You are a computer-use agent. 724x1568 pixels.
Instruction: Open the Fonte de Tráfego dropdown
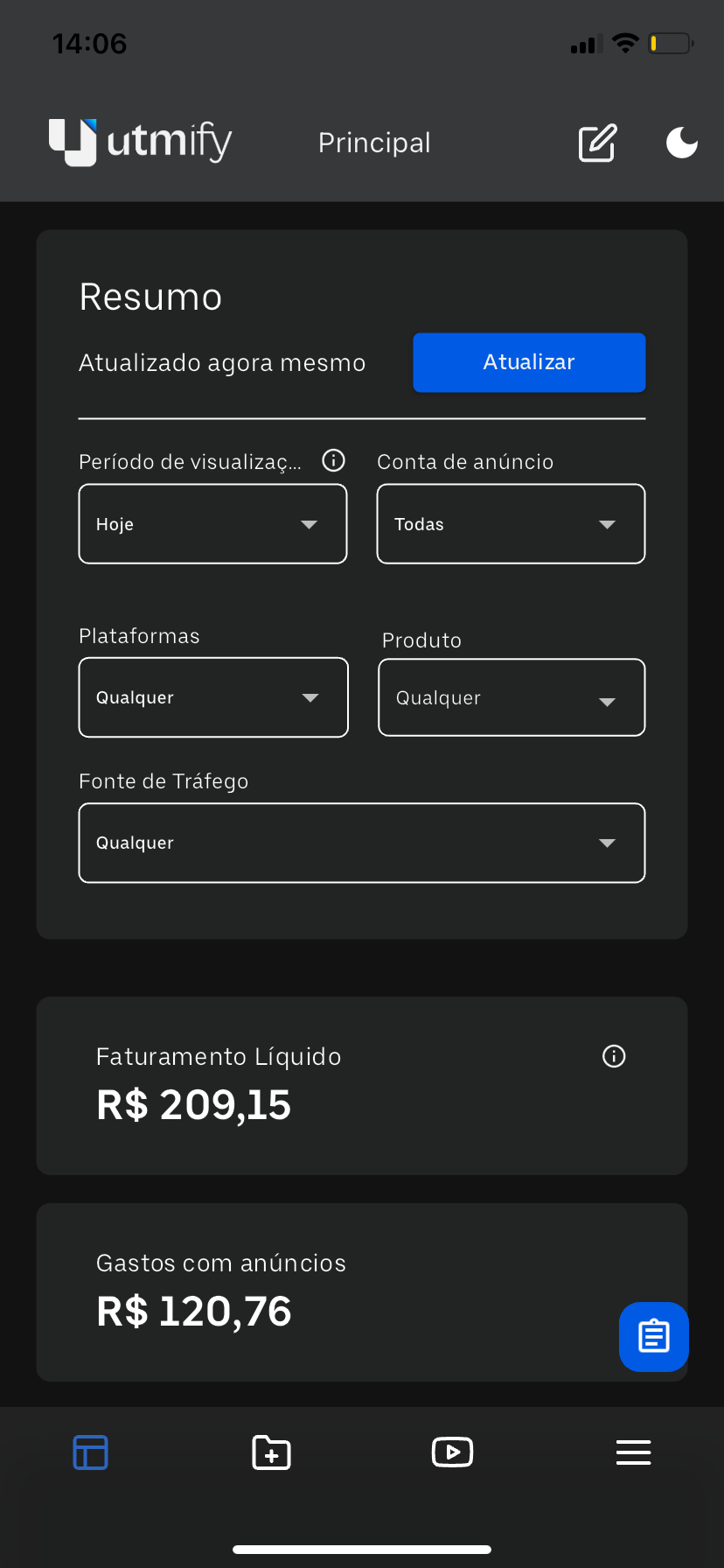point(361,842)
